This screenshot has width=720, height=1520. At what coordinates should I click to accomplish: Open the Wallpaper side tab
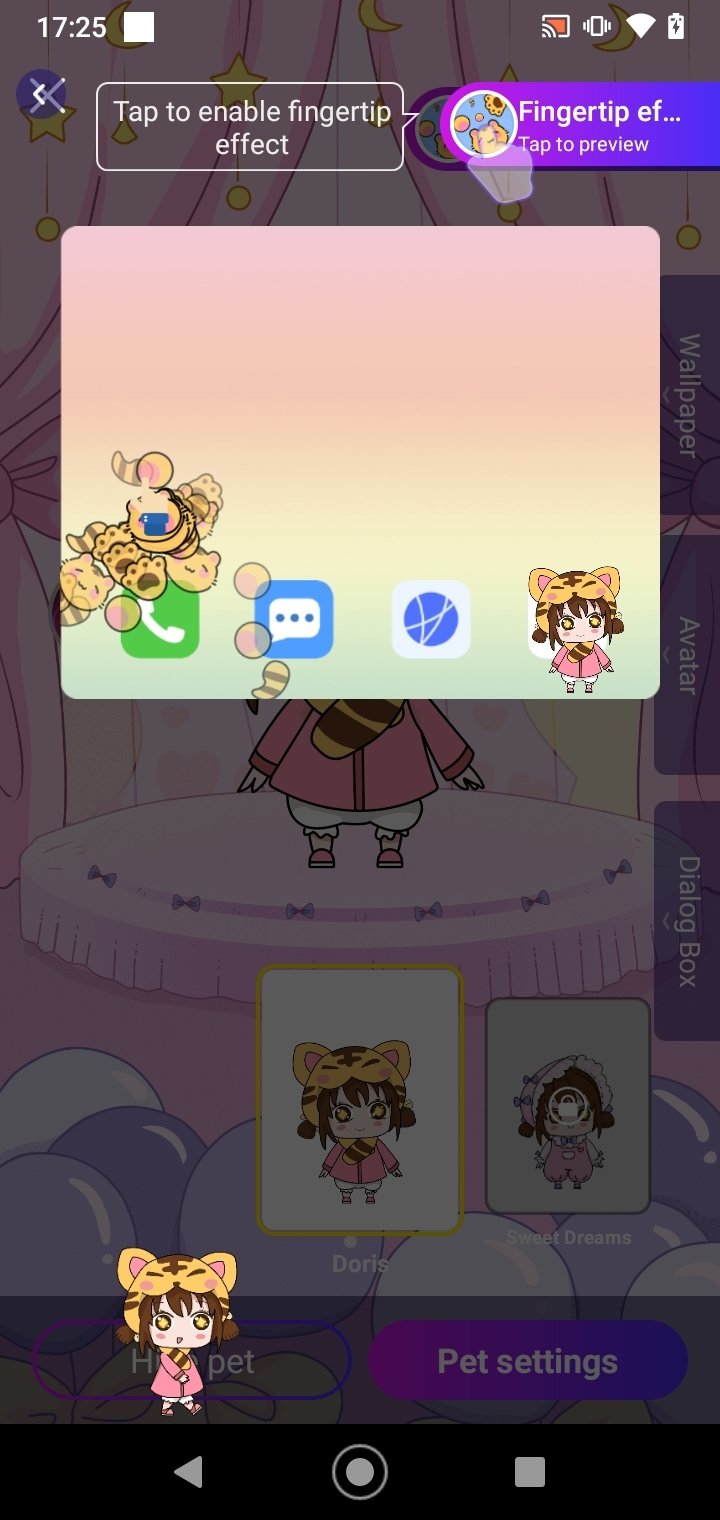click(x=687, y=395)
